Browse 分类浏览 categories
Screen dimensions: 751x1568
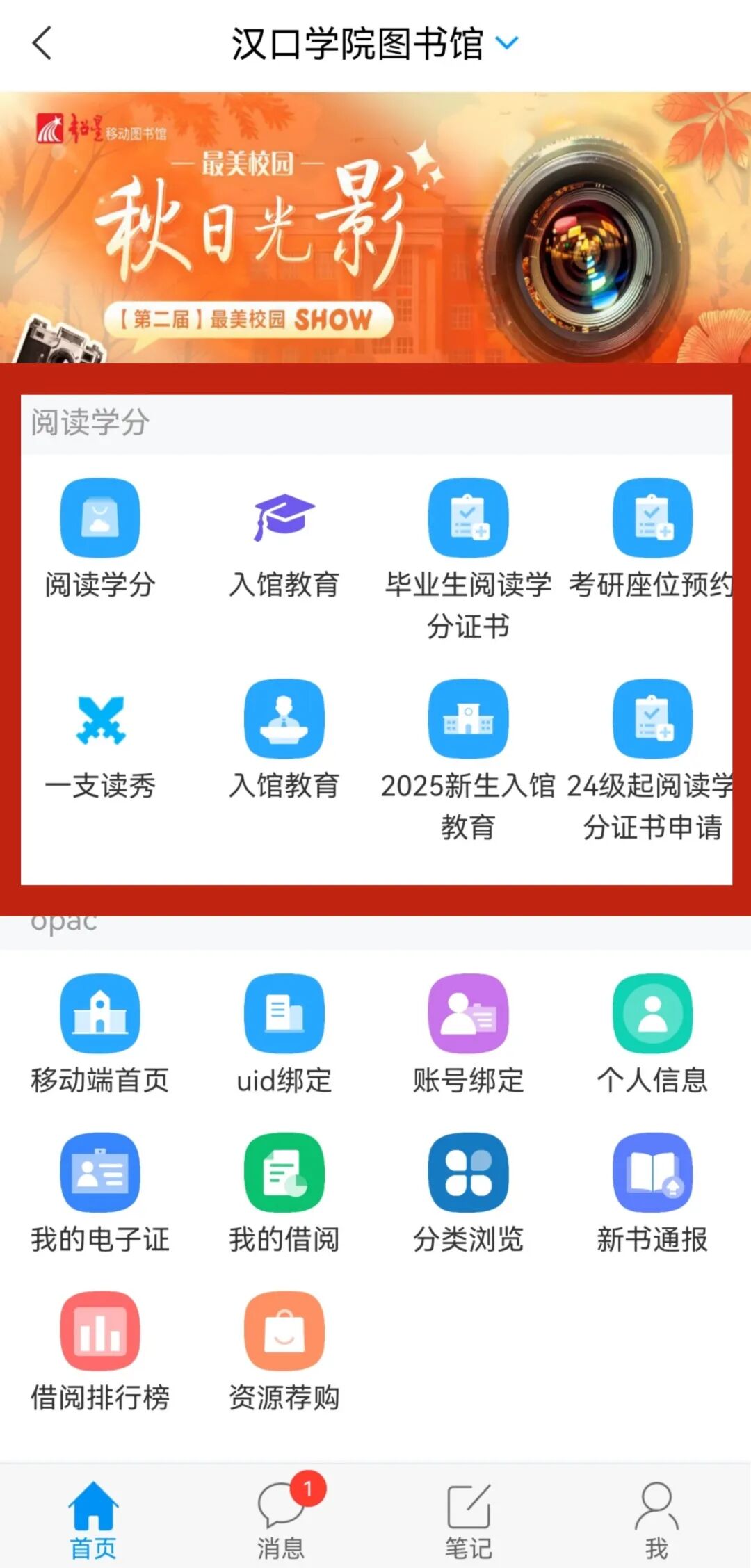pos(468,1172)
